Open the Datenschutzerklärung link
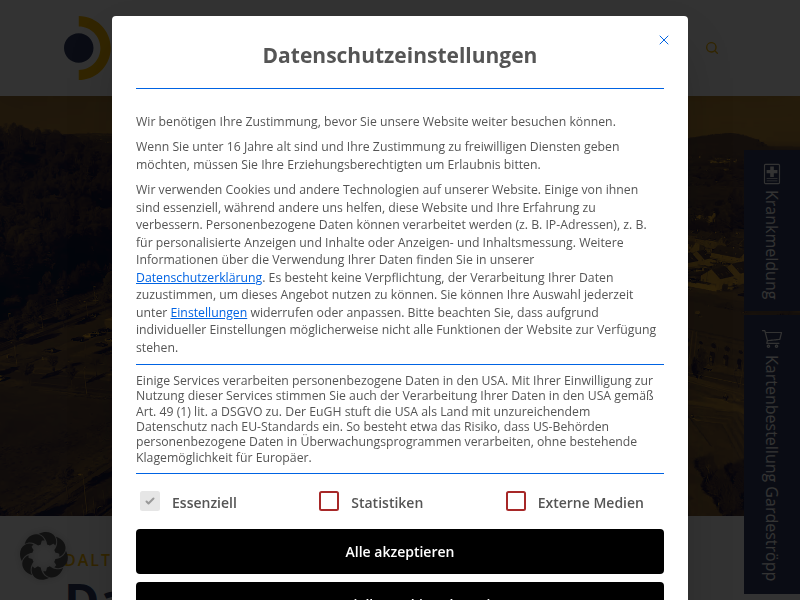This screenshot has width=800, height=600. (x=199, y=278)
